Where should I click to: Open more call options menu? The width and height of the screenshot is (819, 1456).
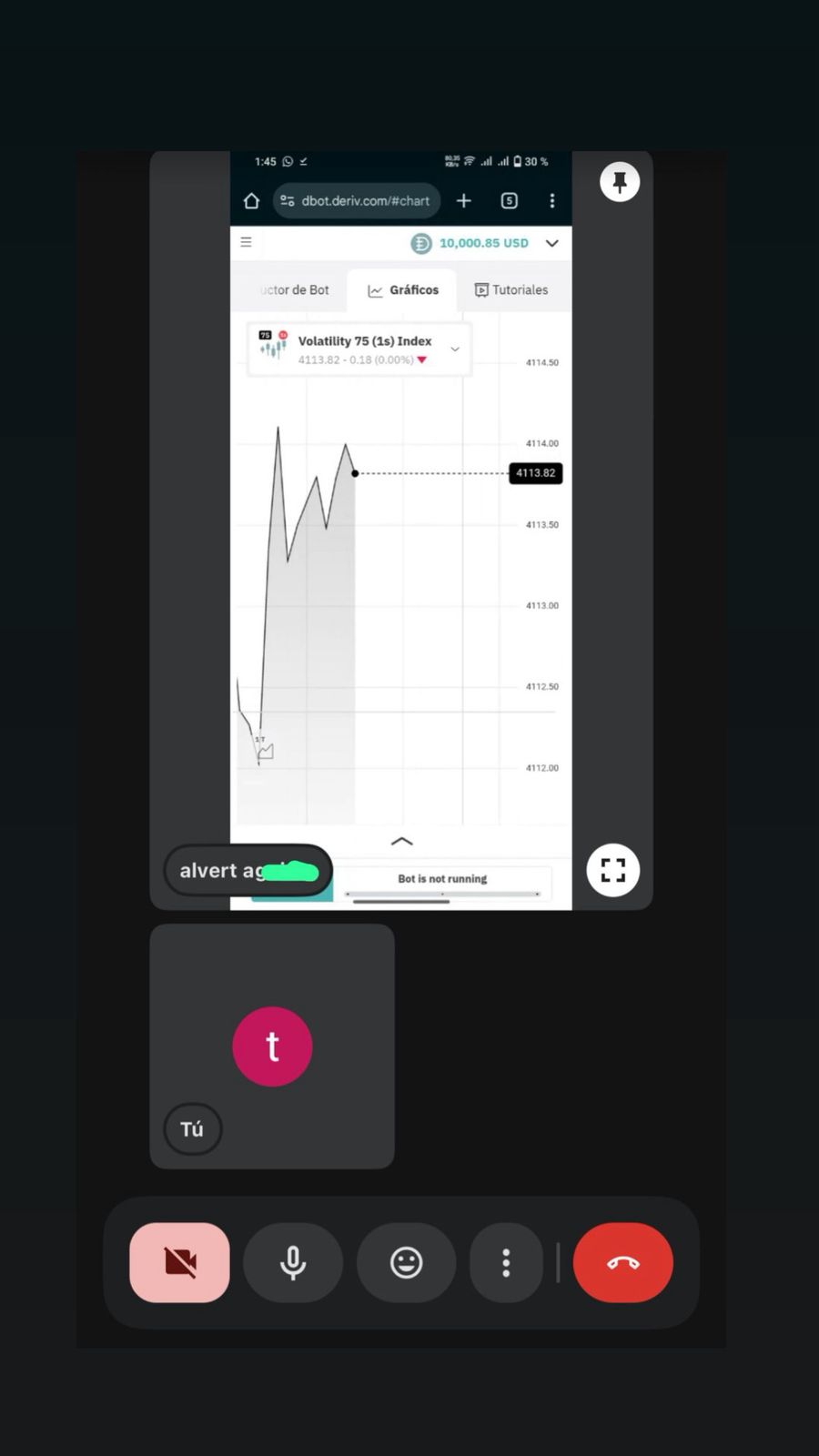[x=506, y=1262]
